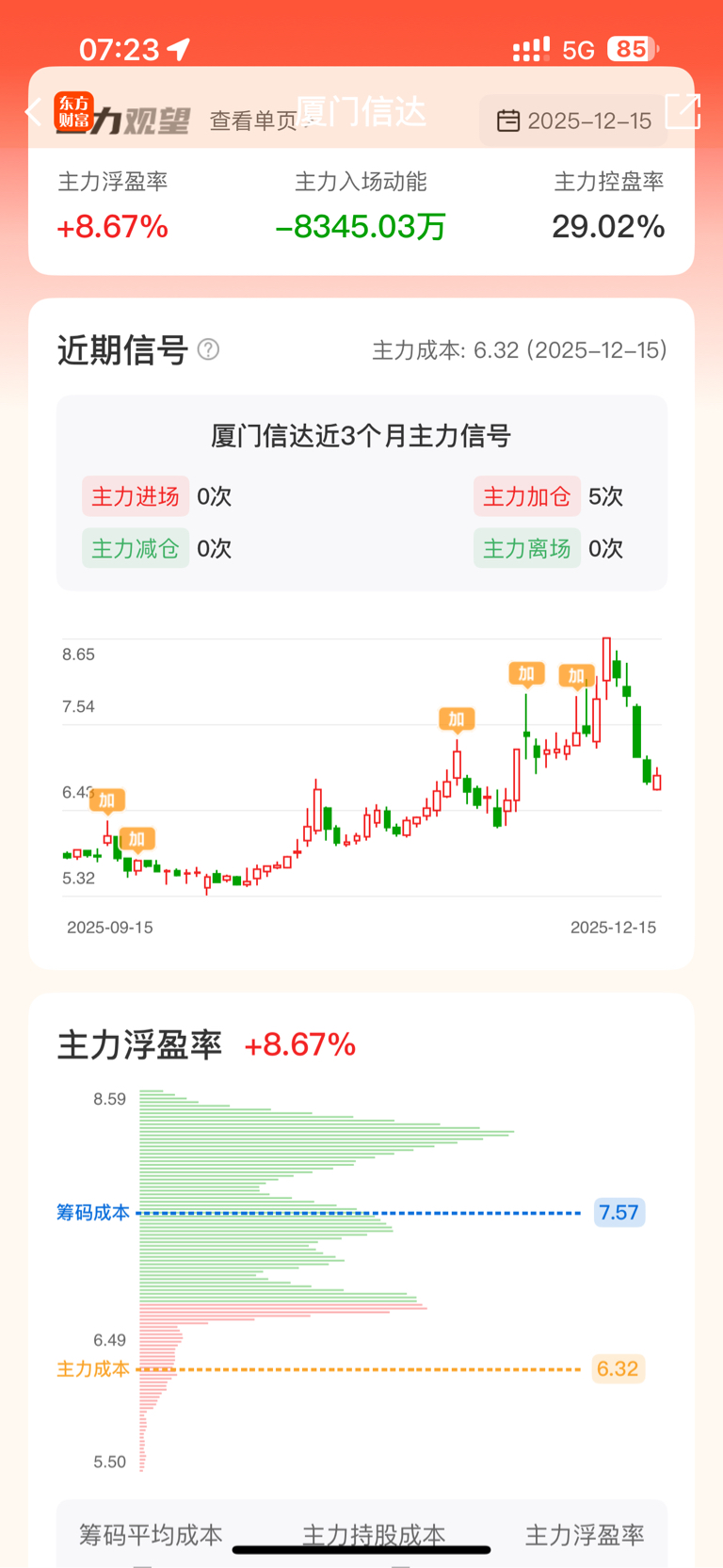This screenshot has width=723, height=1568.
Task: Open the help icon beside 近期信号
Action: click(x=208, y=350)
